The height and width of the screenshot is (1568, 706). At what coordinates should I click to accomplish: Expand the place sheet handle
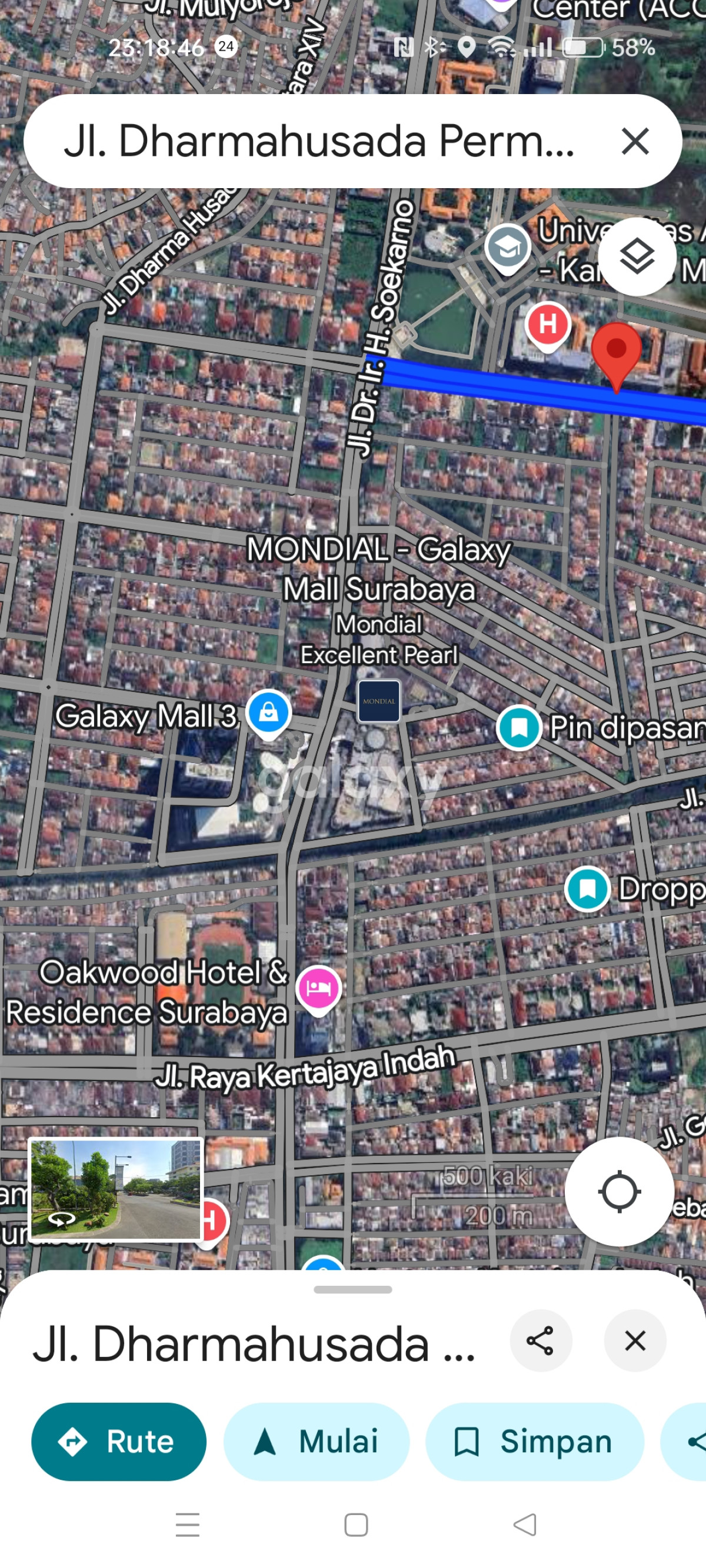(x=352, y=1289)
